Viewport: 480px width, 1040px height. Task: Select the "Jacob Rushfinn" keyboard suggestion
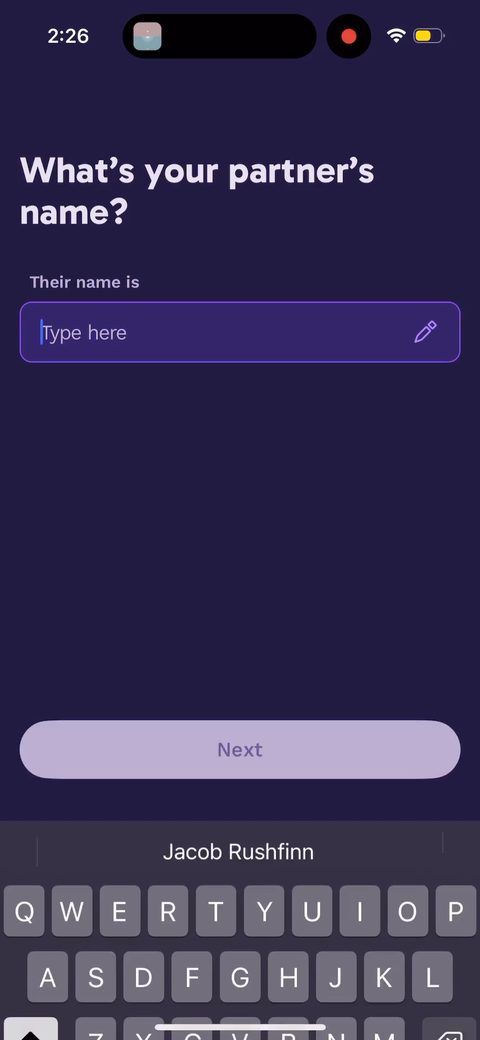tap(239, 852)
